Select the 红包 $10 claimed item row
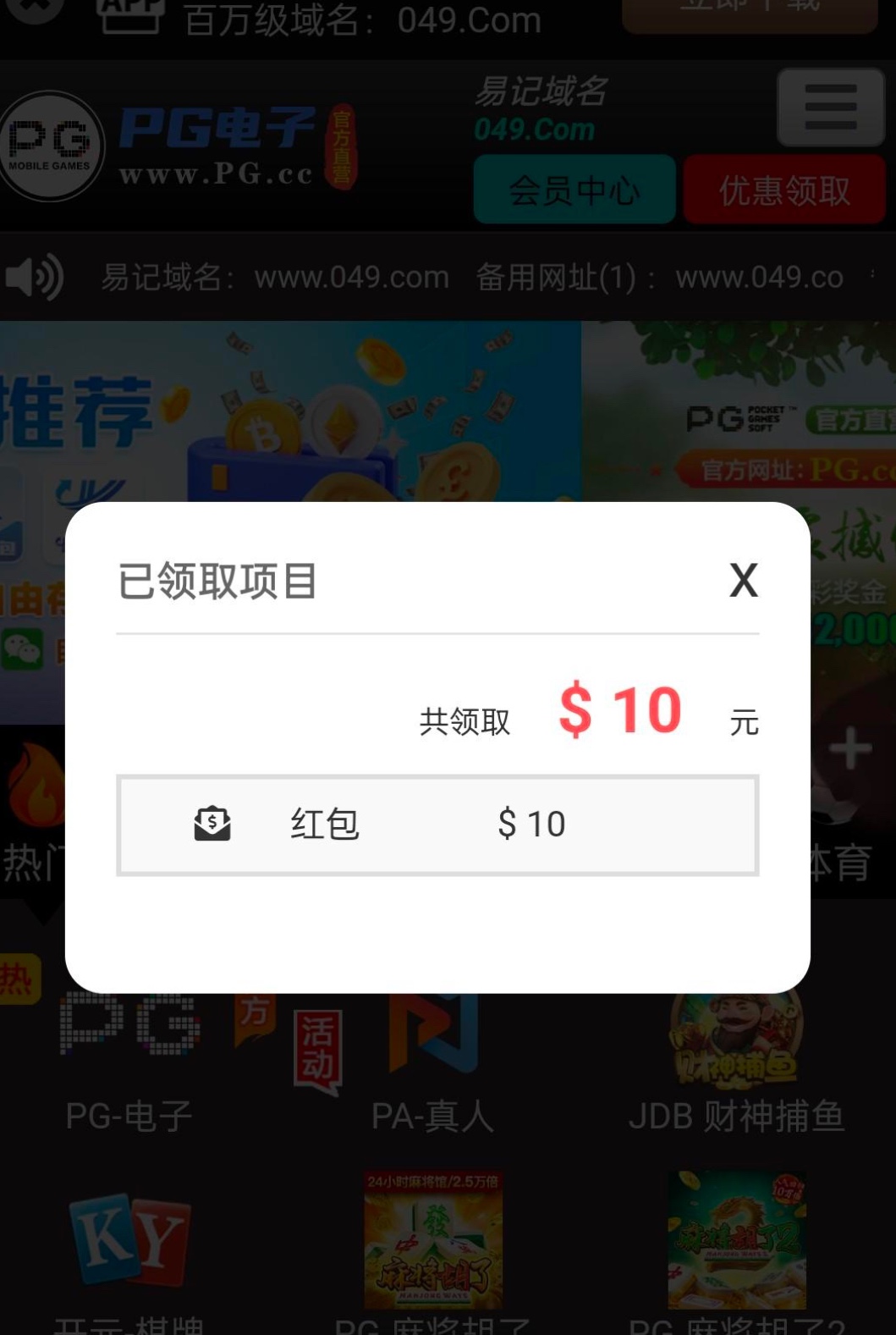The width and height of the screenshot is (896, 1335). [x=437, y=824]
